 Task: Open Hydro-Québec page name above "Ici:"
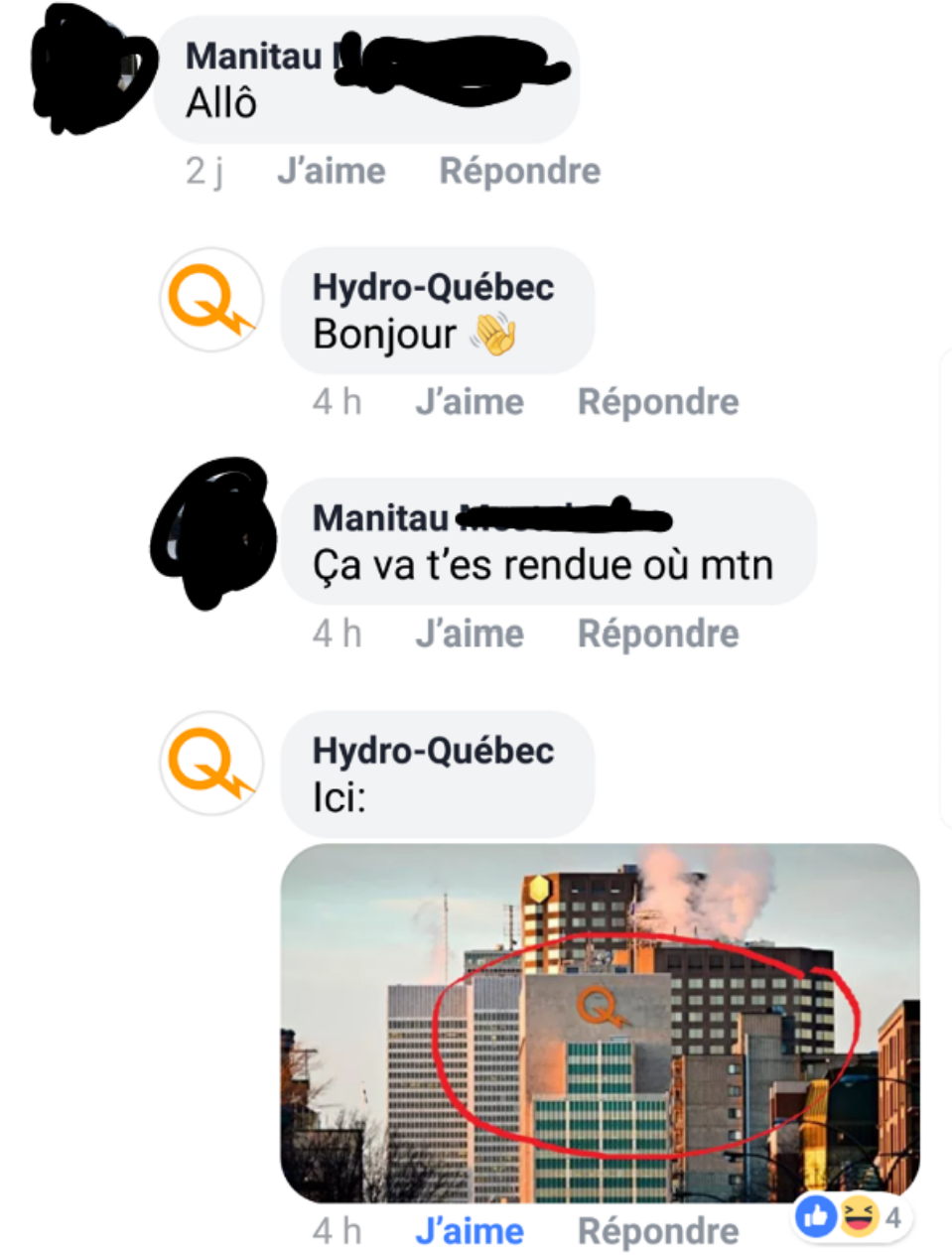tap(433, 751)
